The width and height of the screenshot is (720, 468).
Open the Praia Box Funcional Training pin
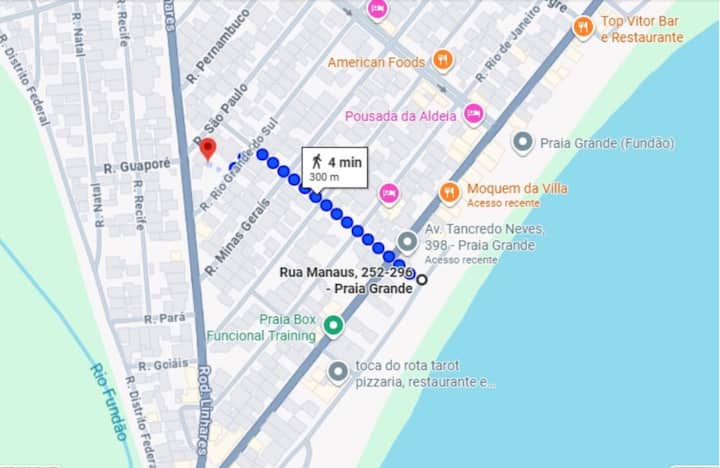pos(334,325)
